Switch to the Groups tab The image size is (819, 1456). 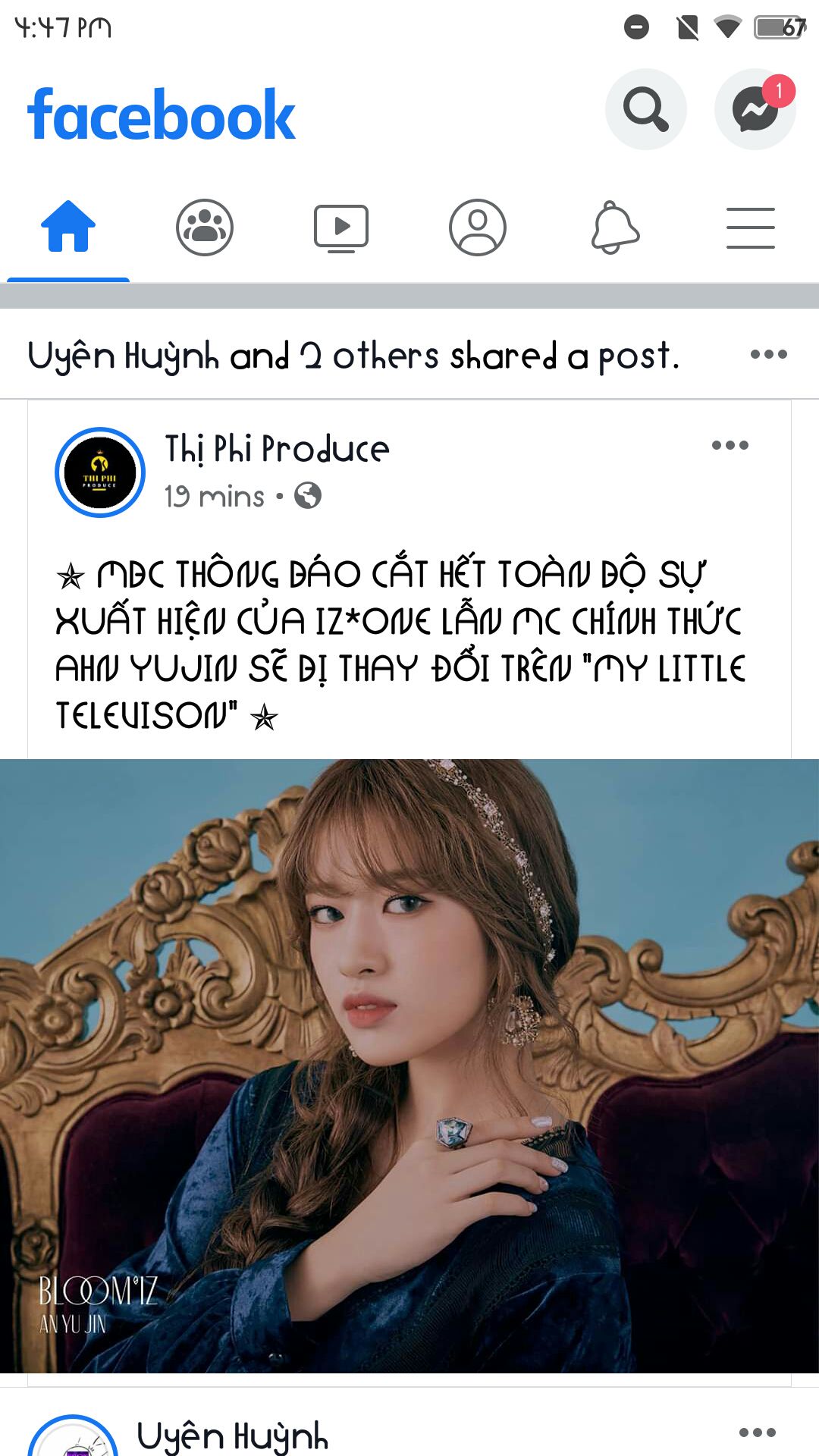[x=205, y=227]
